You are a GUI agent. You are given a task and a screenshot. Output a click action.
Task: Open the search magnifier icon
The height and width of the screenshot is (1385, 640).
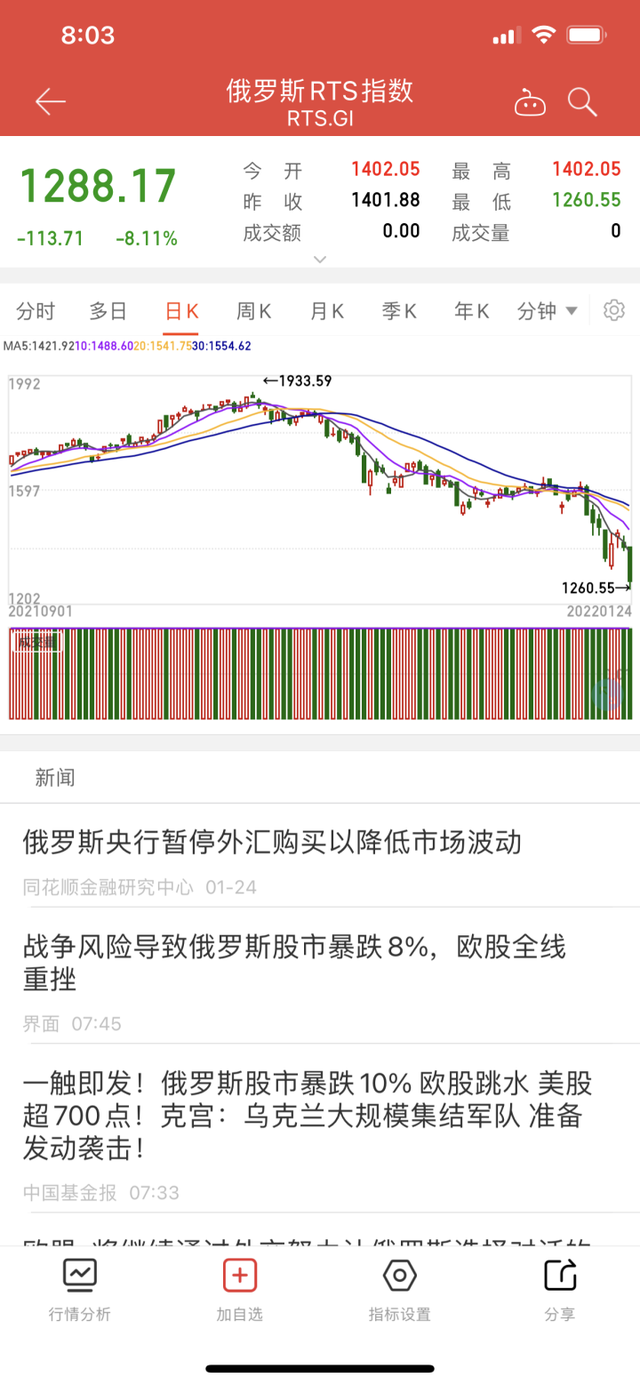tap(582, 102)
